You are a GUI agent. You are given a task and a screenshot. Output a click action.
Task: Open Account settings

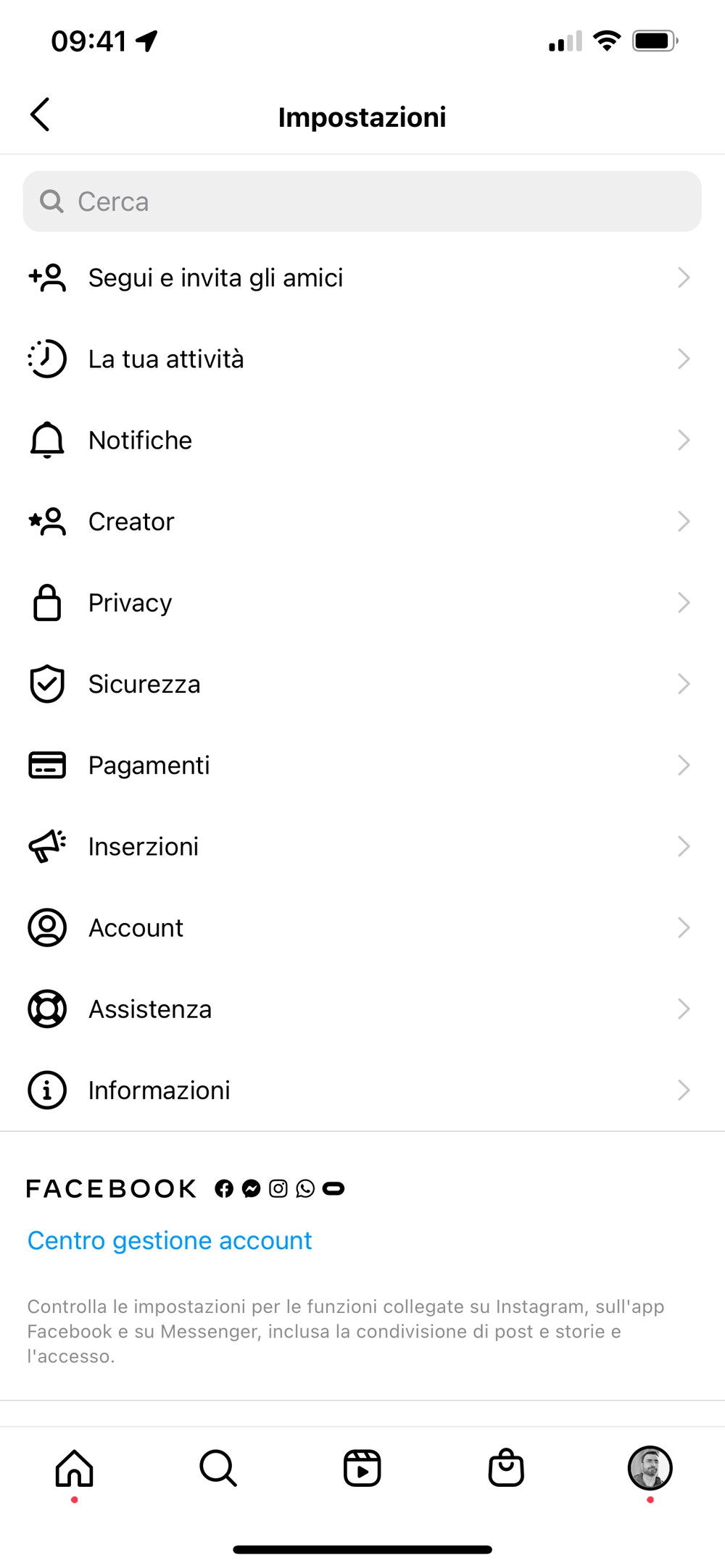pyautogui.click(x=362, y=927)
